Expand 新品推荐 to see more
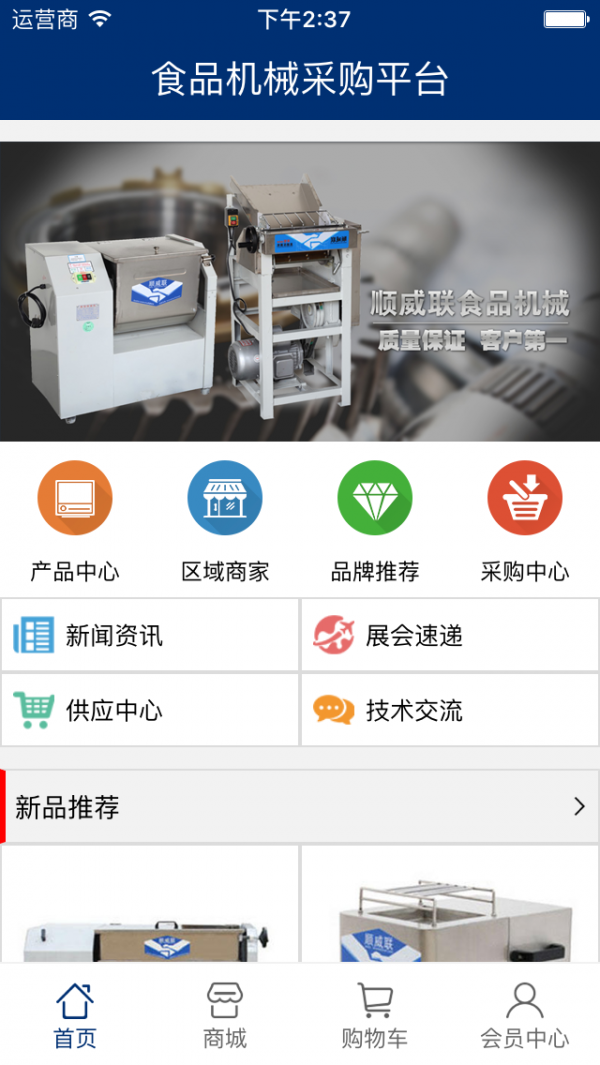This screenshot has width=600, height=1065. tap(578, 807)
